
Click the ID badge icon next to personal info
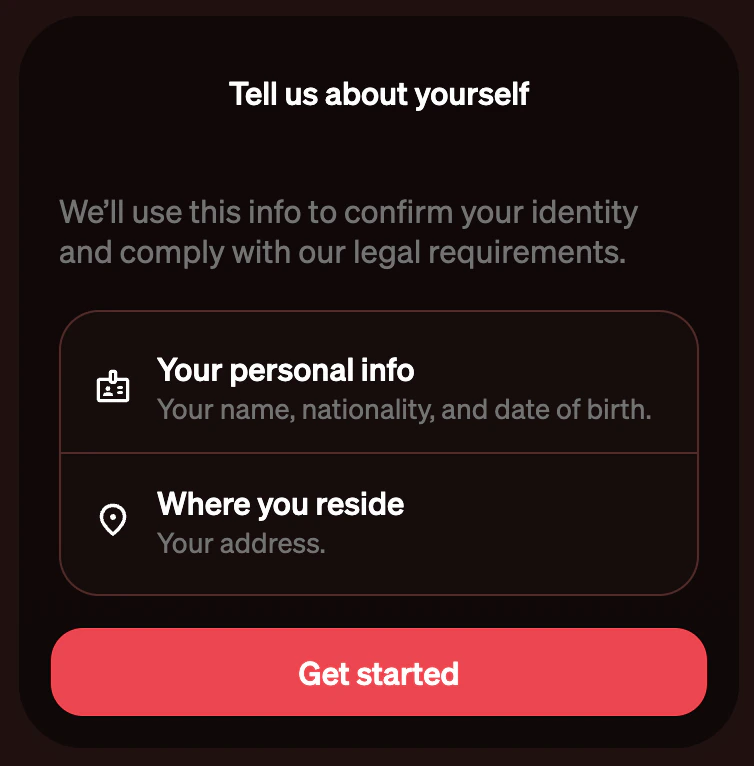tap(113, 385)
